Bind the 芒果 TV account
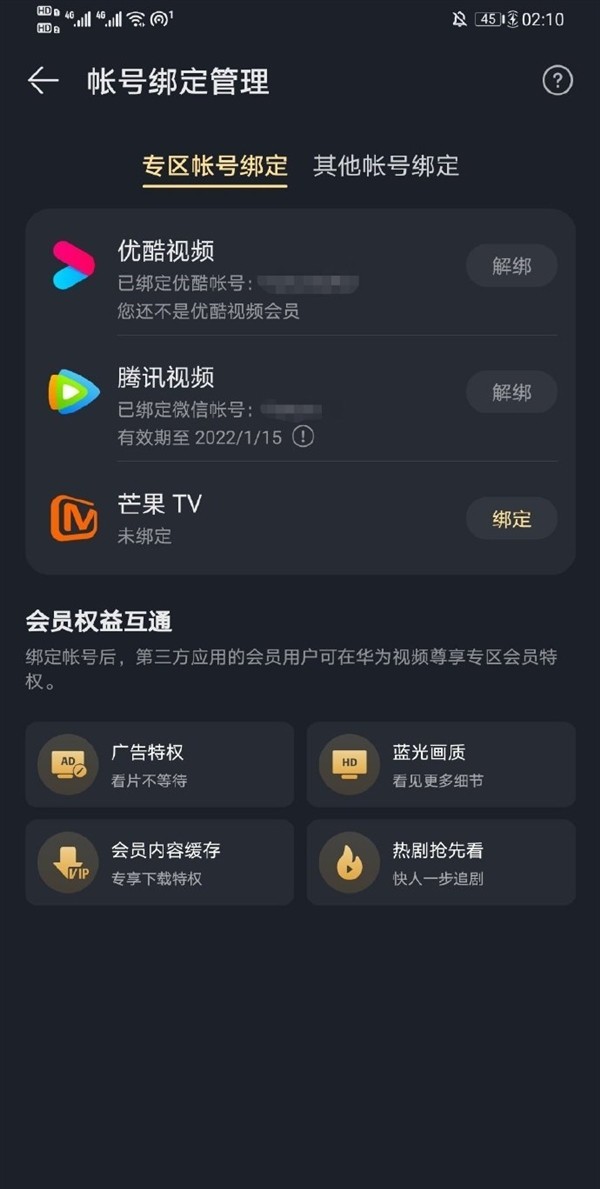The width and height of the screenshot is (600, 1189). pyautogui.click(x=511, y=519)
